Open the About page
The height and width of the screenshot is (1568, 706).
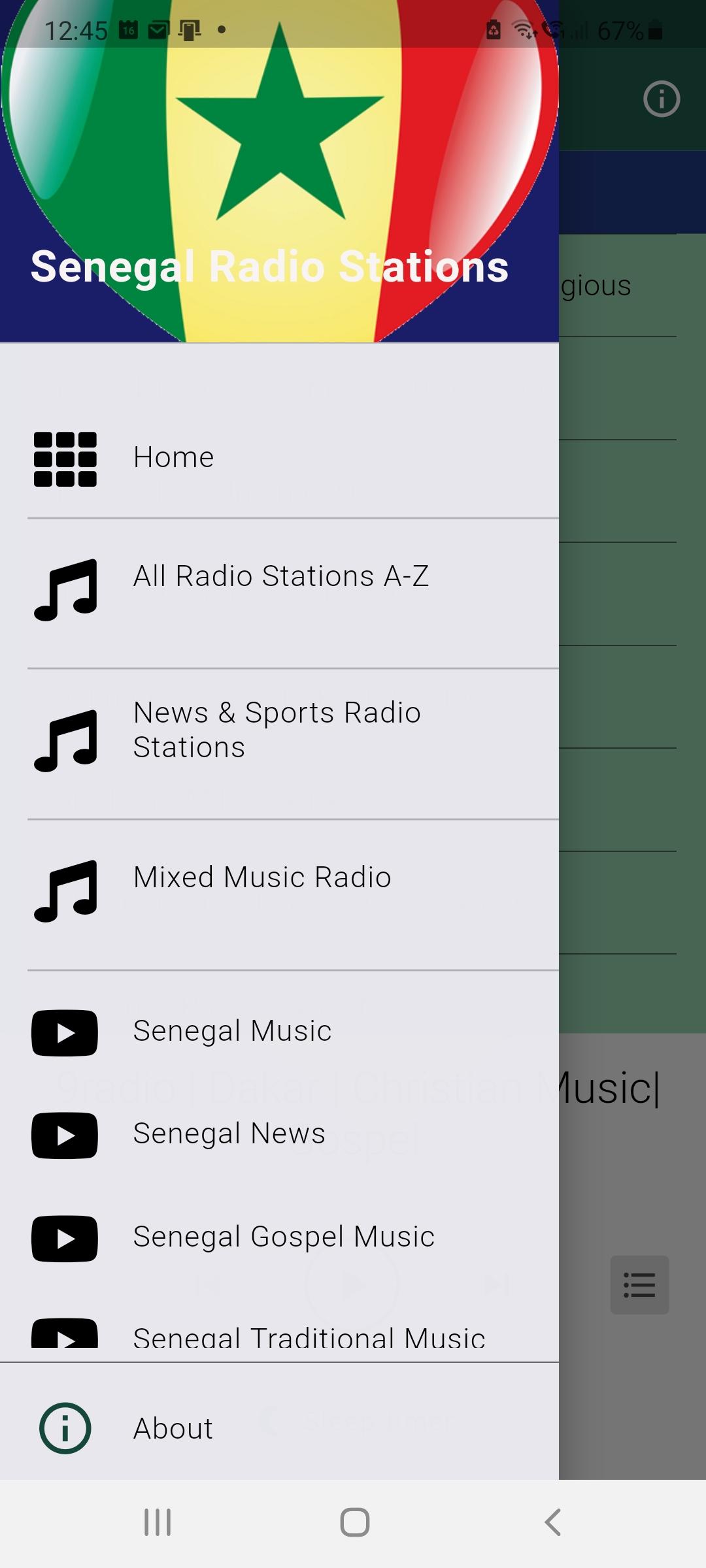pos(173,1429)
